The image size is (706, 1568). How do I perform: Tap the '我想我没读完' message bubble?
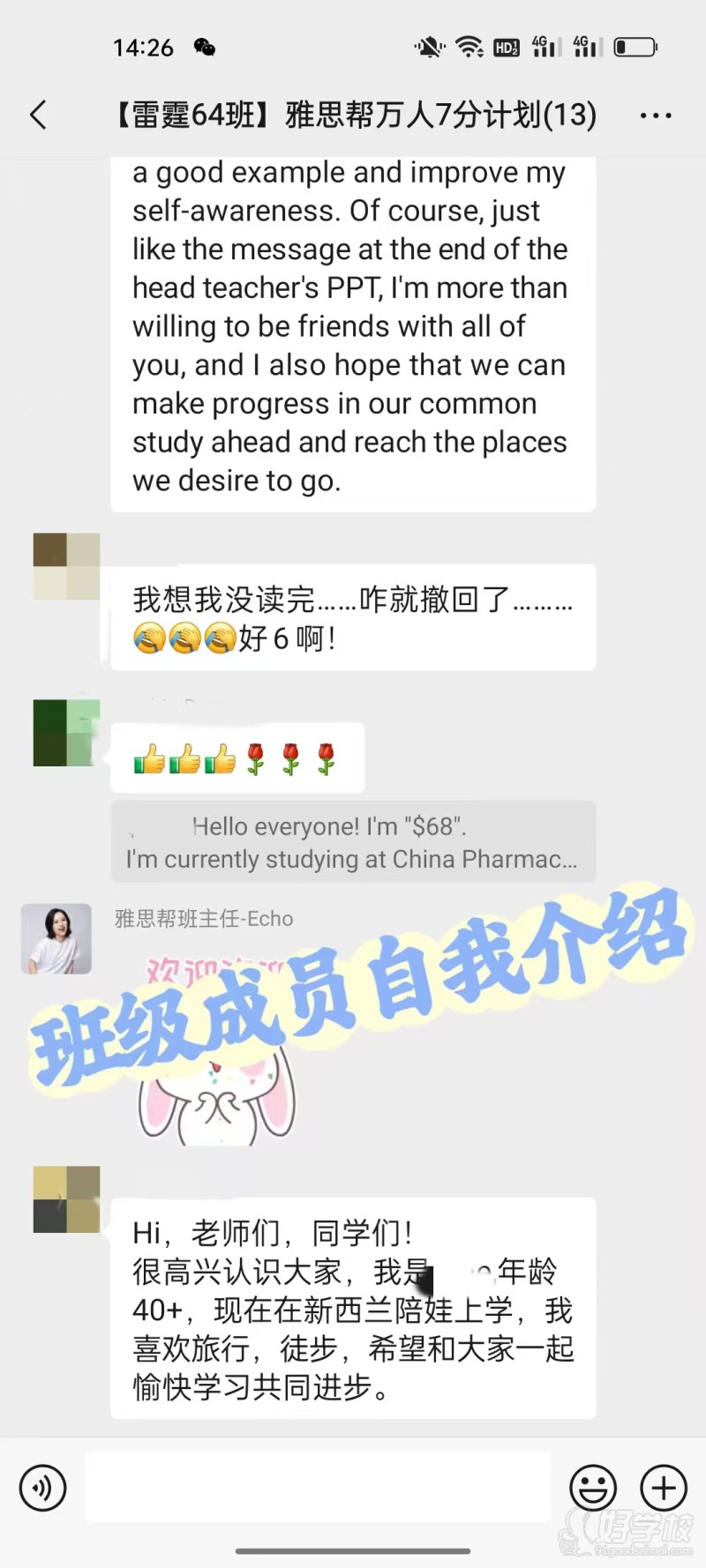click(353, 617)
